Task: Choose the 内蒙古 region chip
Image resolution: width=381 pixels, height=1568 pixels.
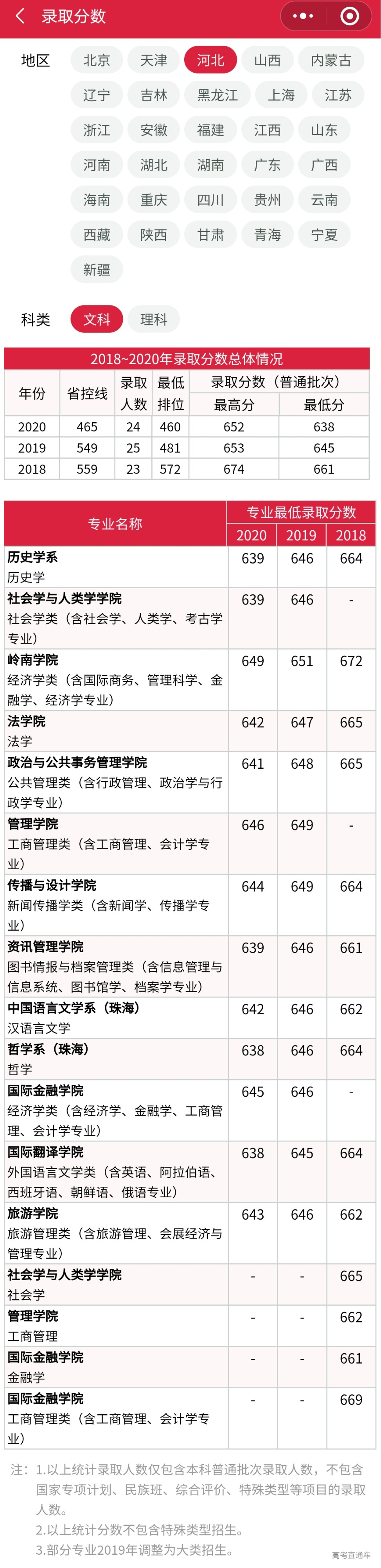Action: 331,60
